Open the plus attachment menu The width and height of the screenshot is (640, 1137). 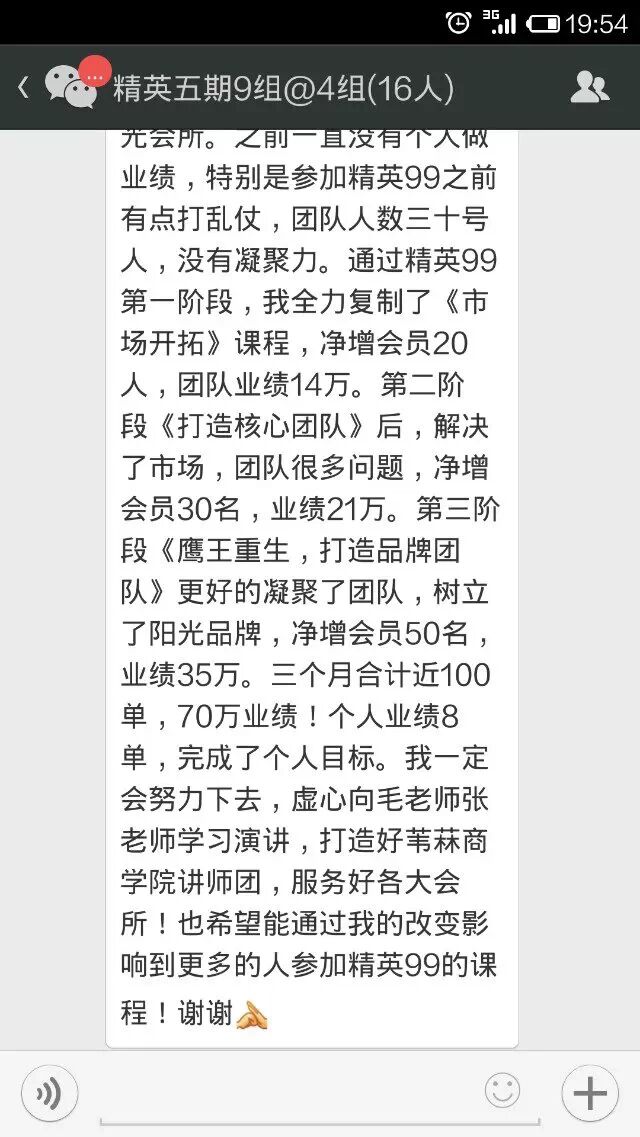pyautogui.click(x=590, y=1093)
